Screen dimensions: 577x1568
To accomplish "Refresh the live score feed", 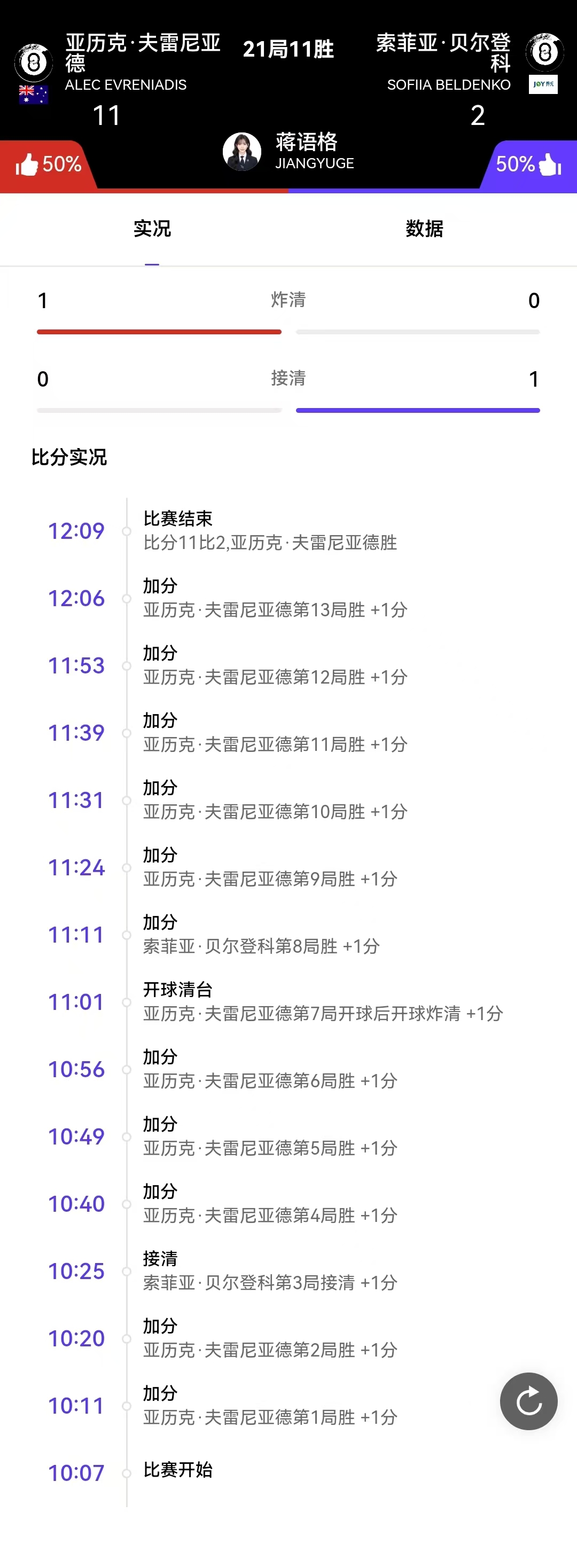I will point(528,1401).
